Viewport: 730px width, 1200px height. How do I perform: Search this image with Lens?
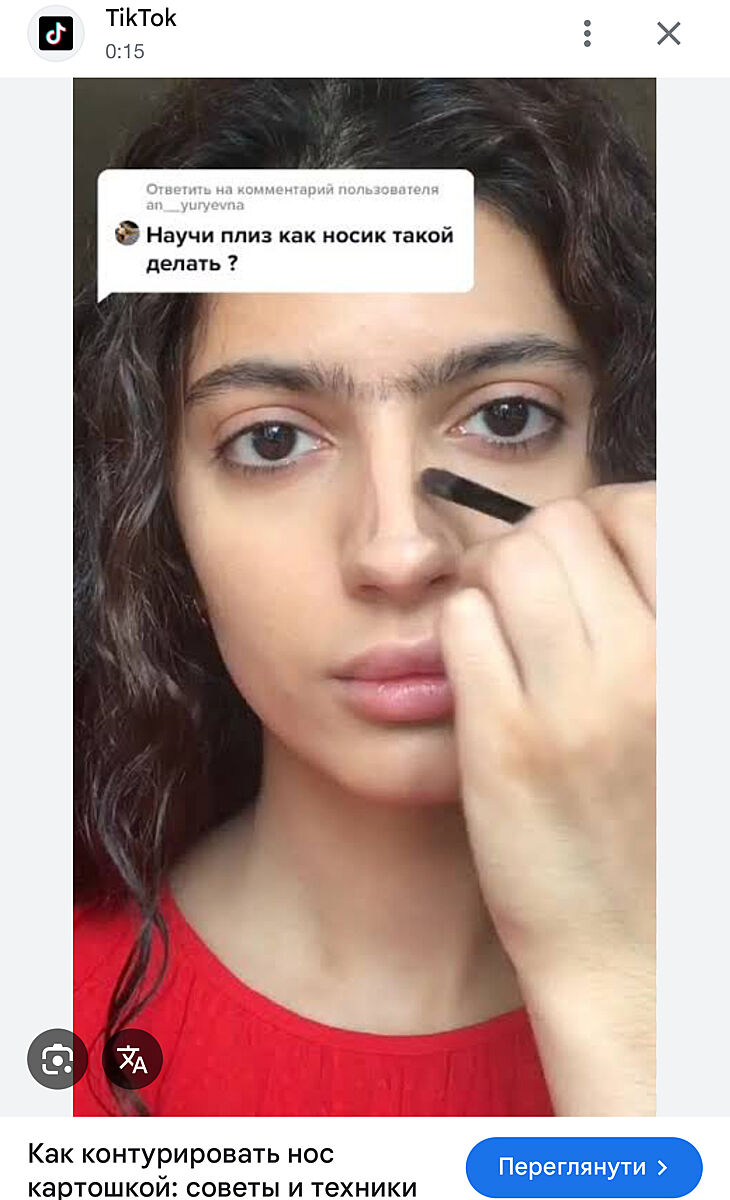coord(57,1059)
